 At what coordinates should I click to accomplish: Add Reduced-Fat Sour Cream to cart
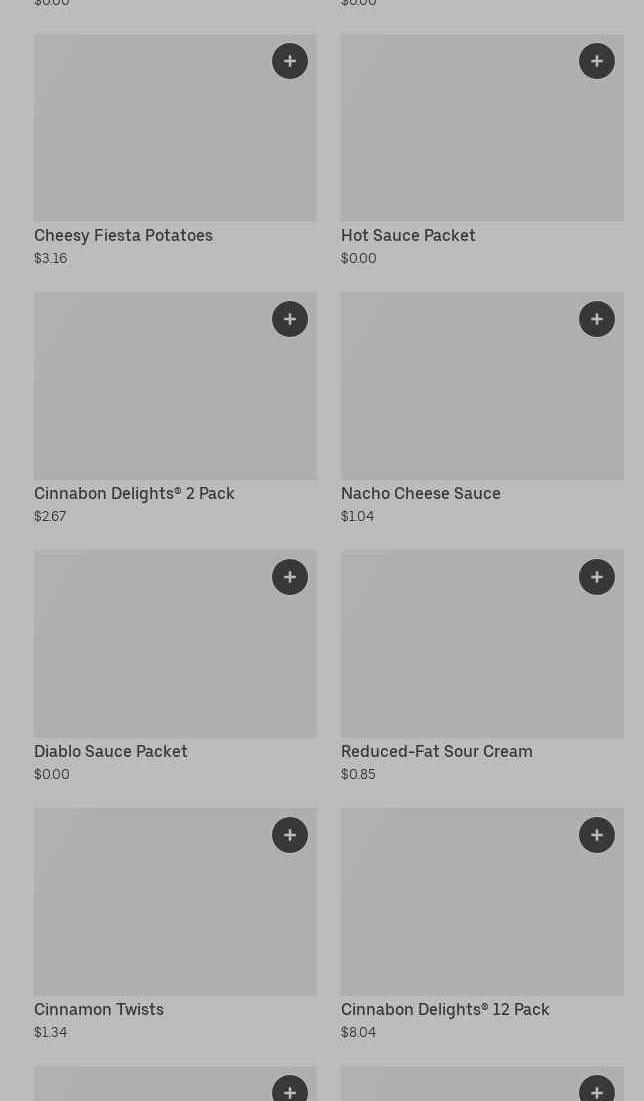coord(597,577)
